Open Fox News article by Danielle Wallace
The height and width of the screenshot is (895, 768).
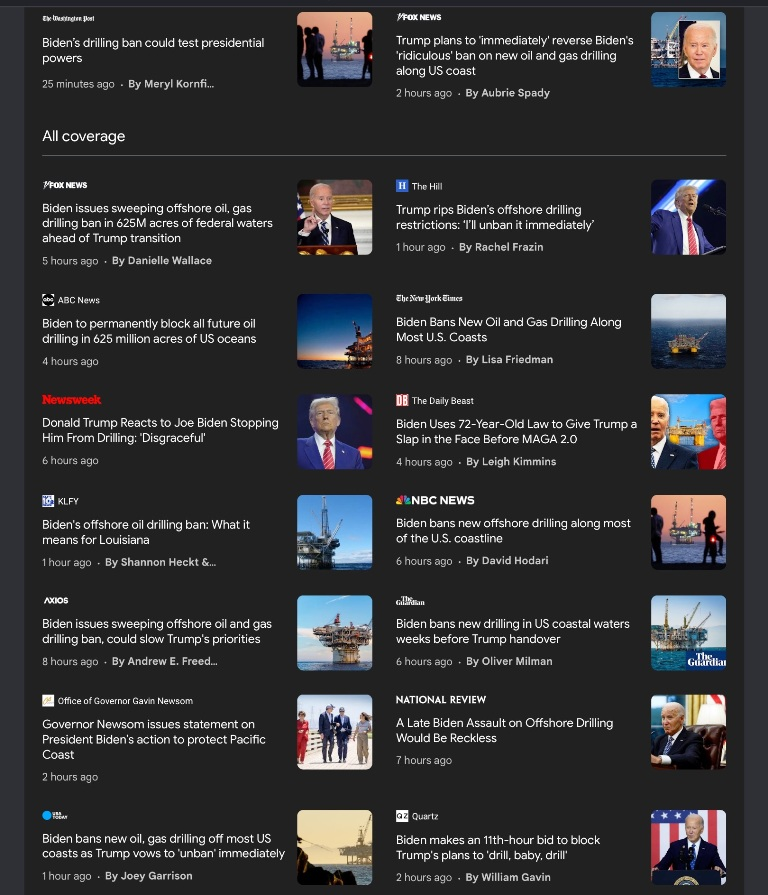(x=157, y=223)
